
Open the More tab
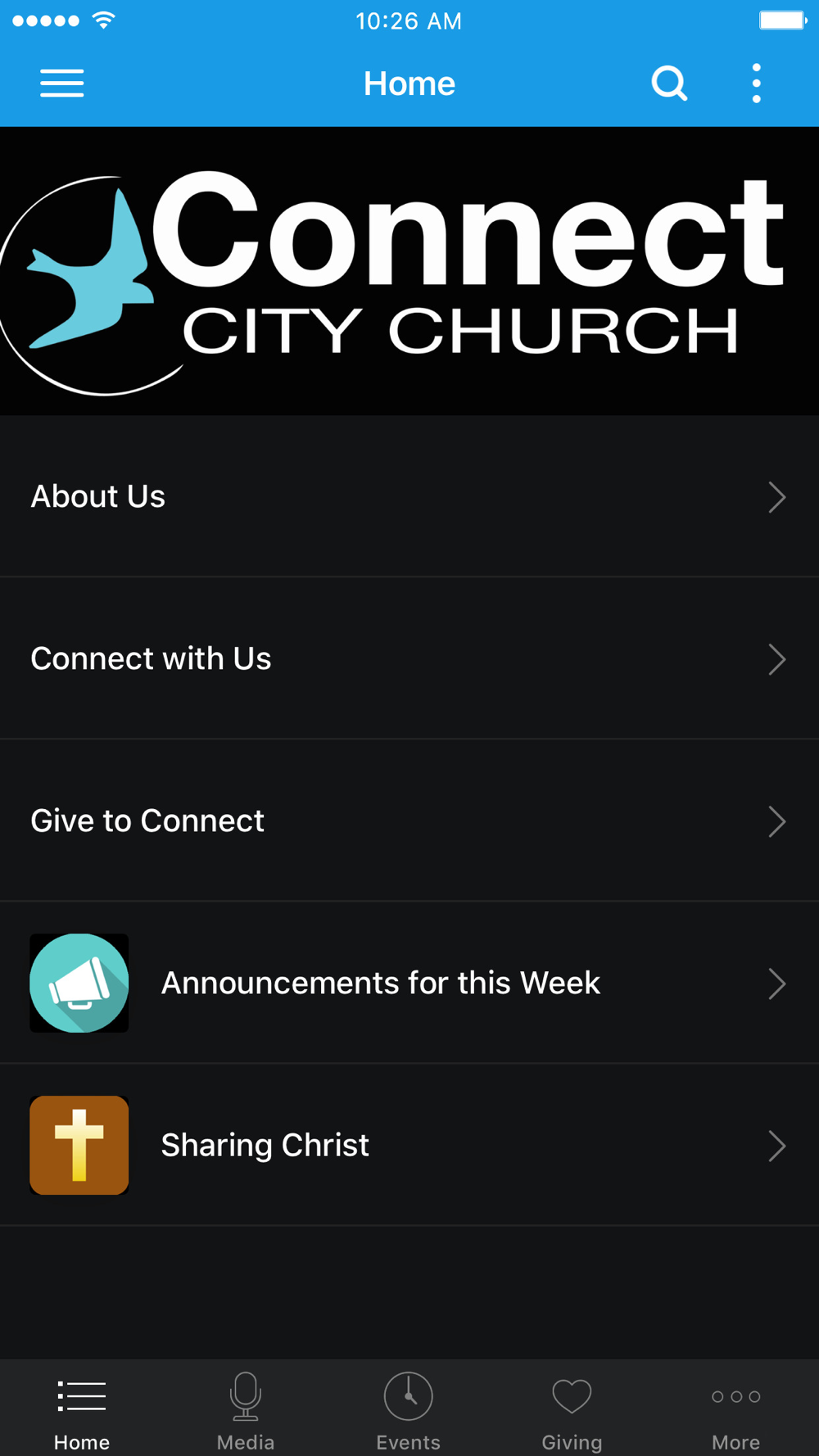pyautogui.click(x=735, y=1410)
